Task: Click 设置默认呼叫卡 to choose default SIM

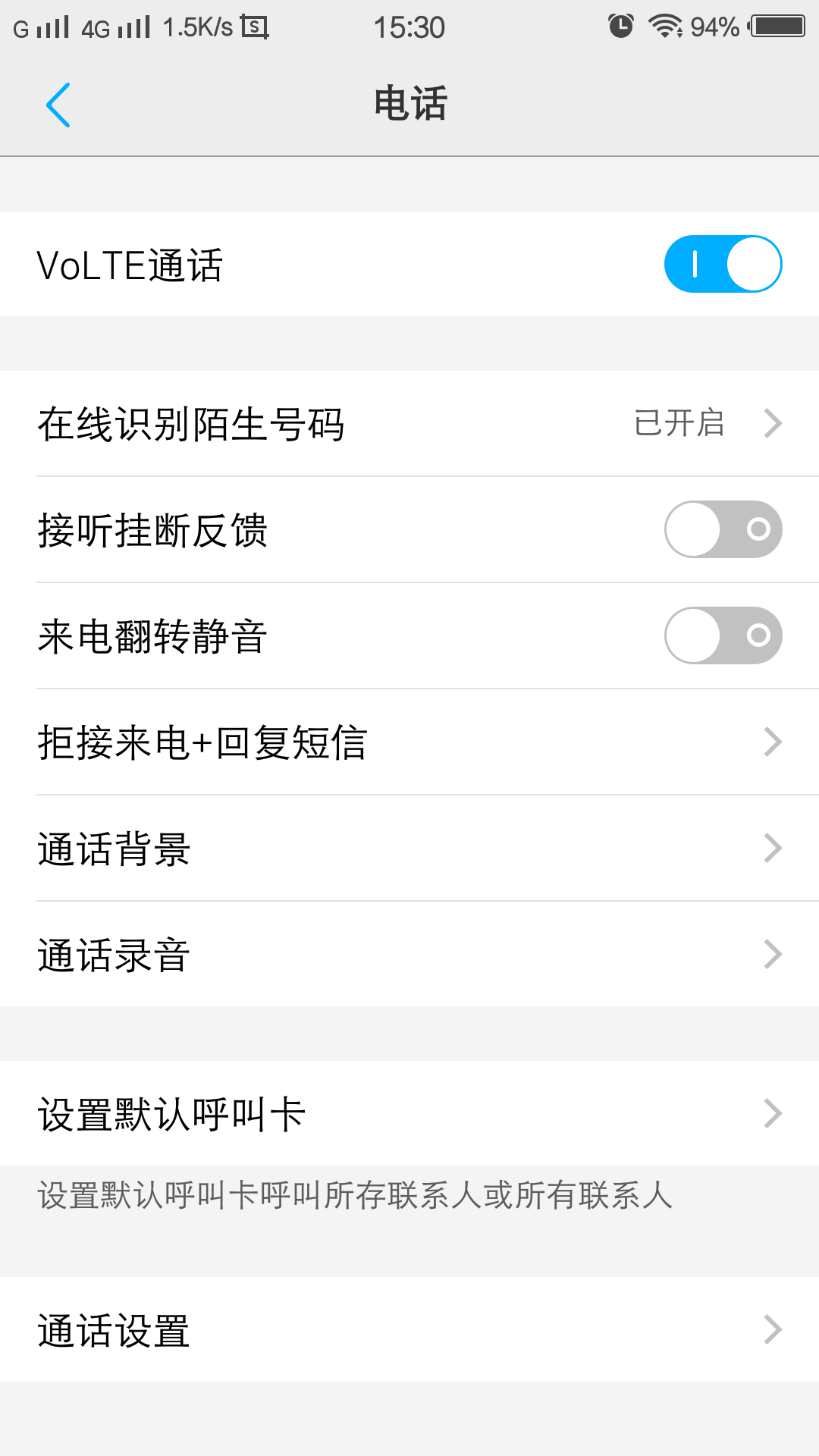Action: (409, 1112)
